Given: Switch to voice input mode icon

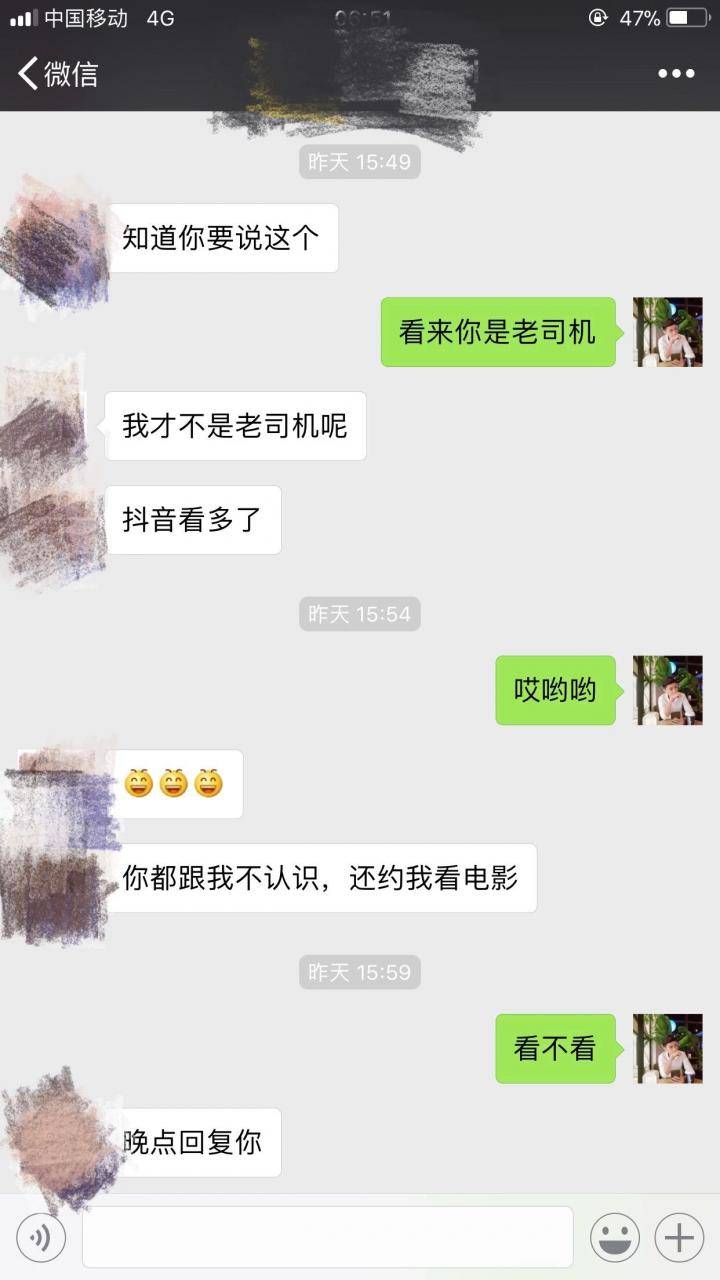Looking at the screenshot, I should (x=41, y=1237).
